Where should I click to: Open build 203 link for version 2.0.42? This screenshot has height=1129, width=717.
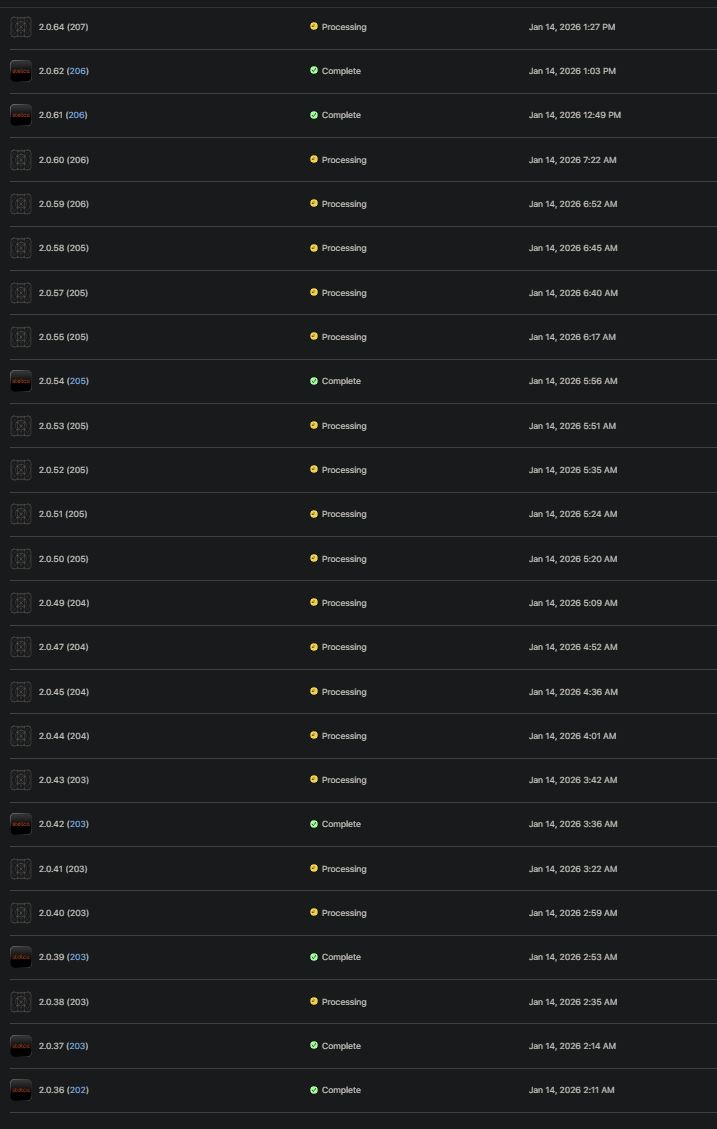(77, 824)
